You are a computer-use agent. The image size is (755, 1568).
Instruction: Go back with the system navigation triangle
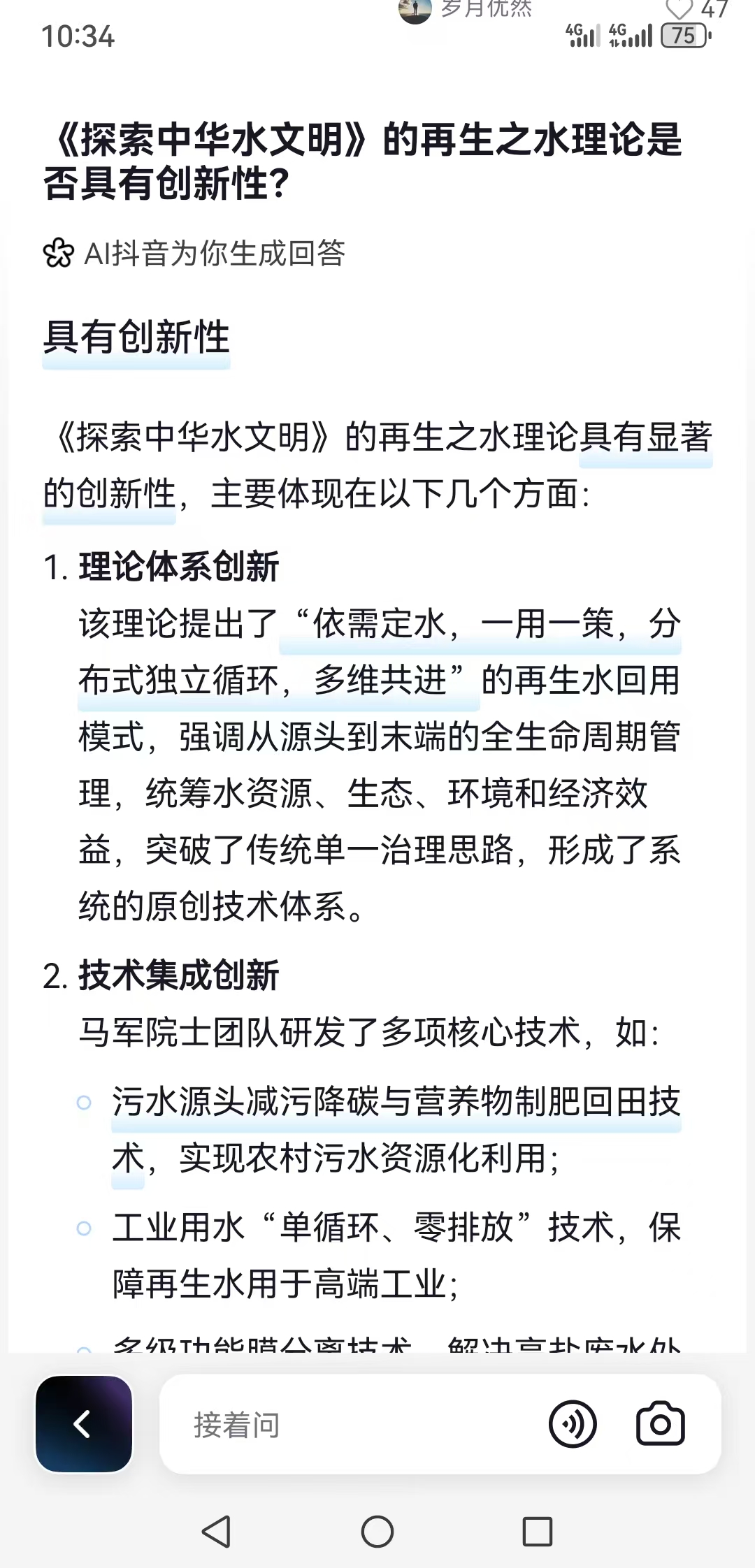pyautogui.click(x=216, y=1532)
